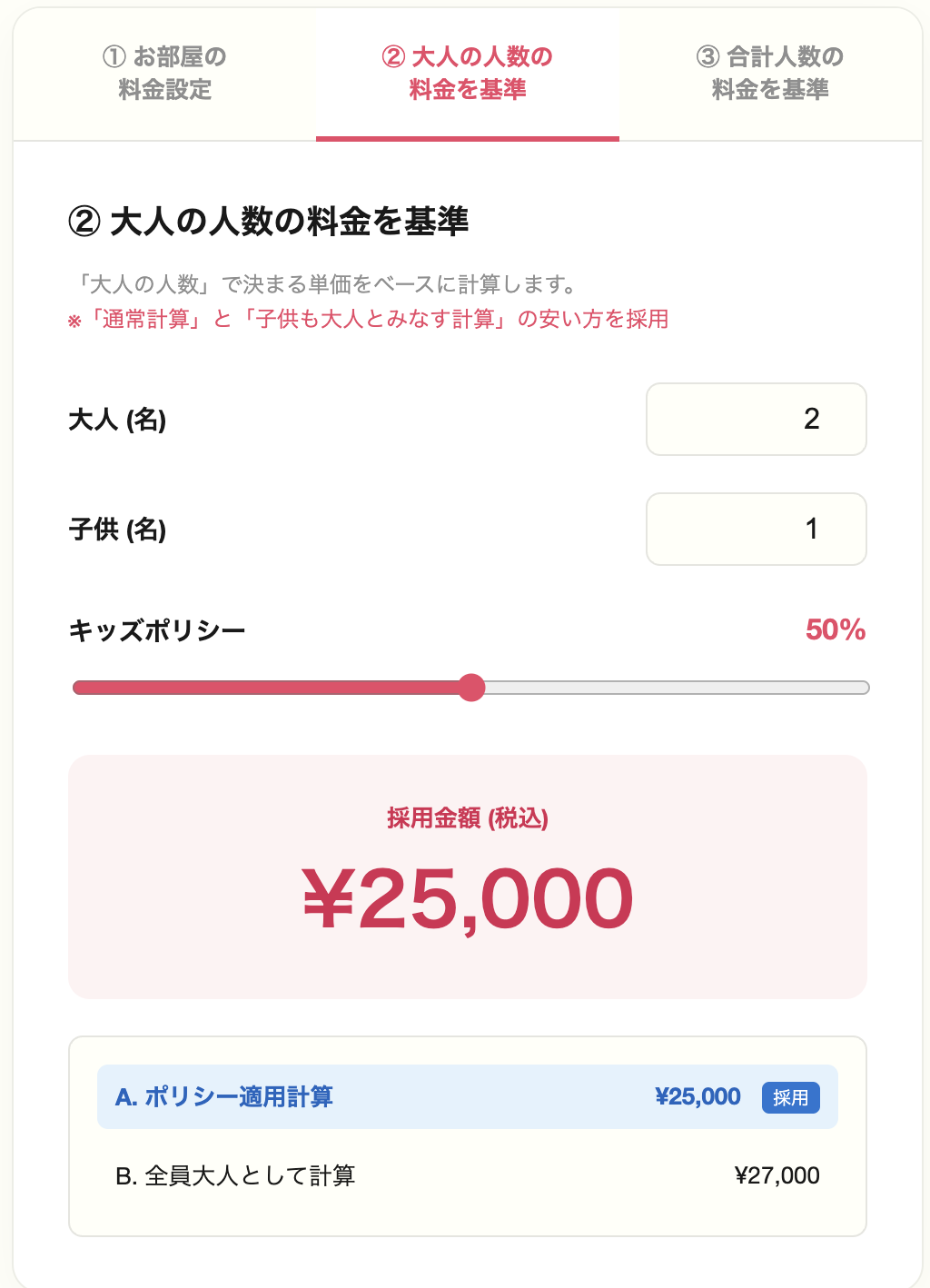
Task: Click the キッズポリシー slider handle
Action: [x=471, y=689]
